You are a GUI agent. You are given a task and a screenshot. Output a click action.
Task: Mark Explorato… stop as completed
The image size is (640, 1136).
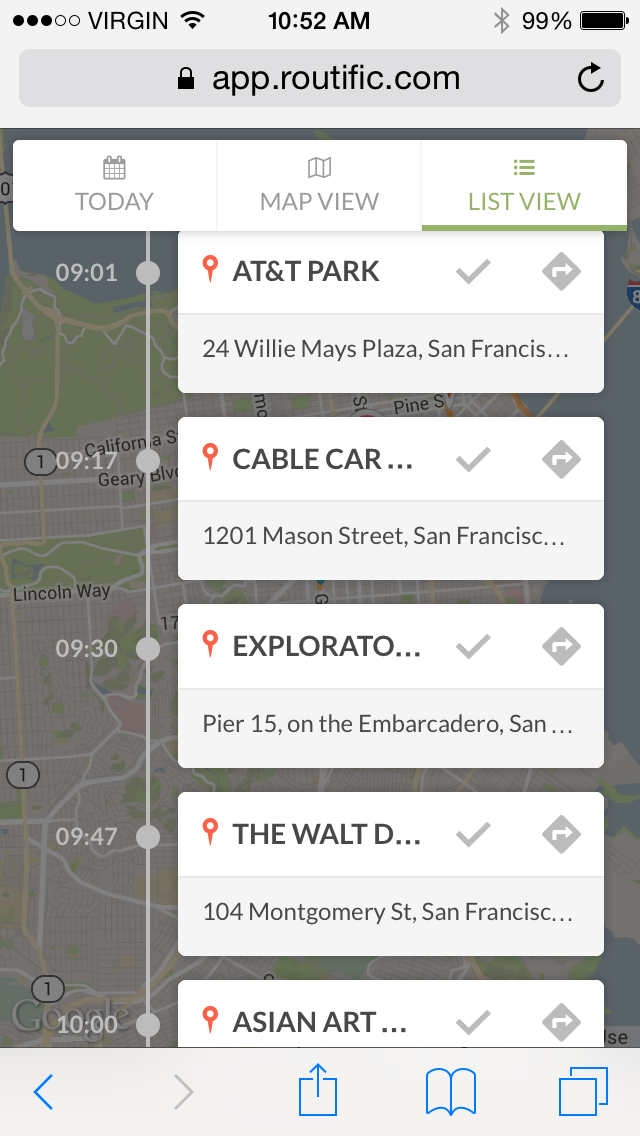pyautogui.click(x=473, y=646)
